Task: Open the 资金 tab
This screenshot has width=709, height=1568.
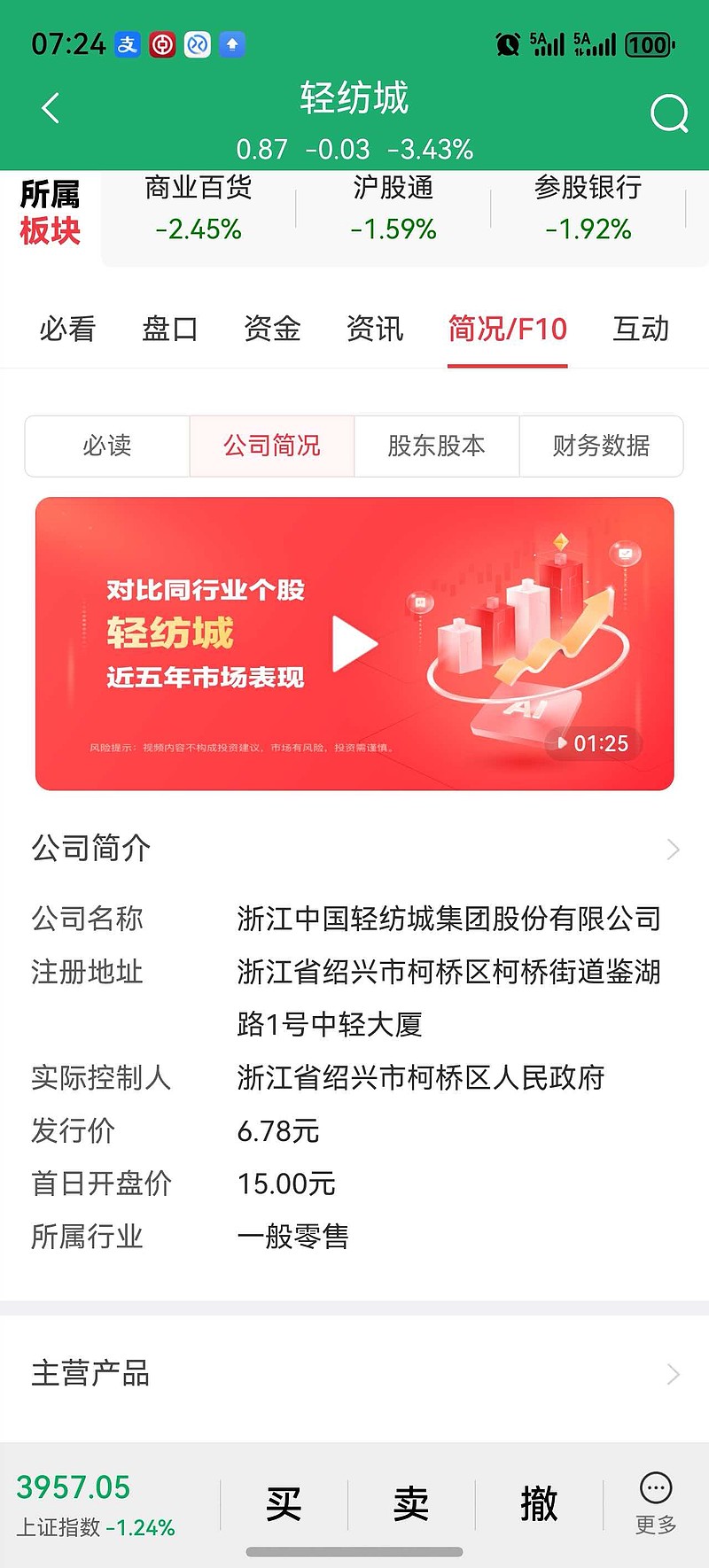Action: [x=272, y=329]
